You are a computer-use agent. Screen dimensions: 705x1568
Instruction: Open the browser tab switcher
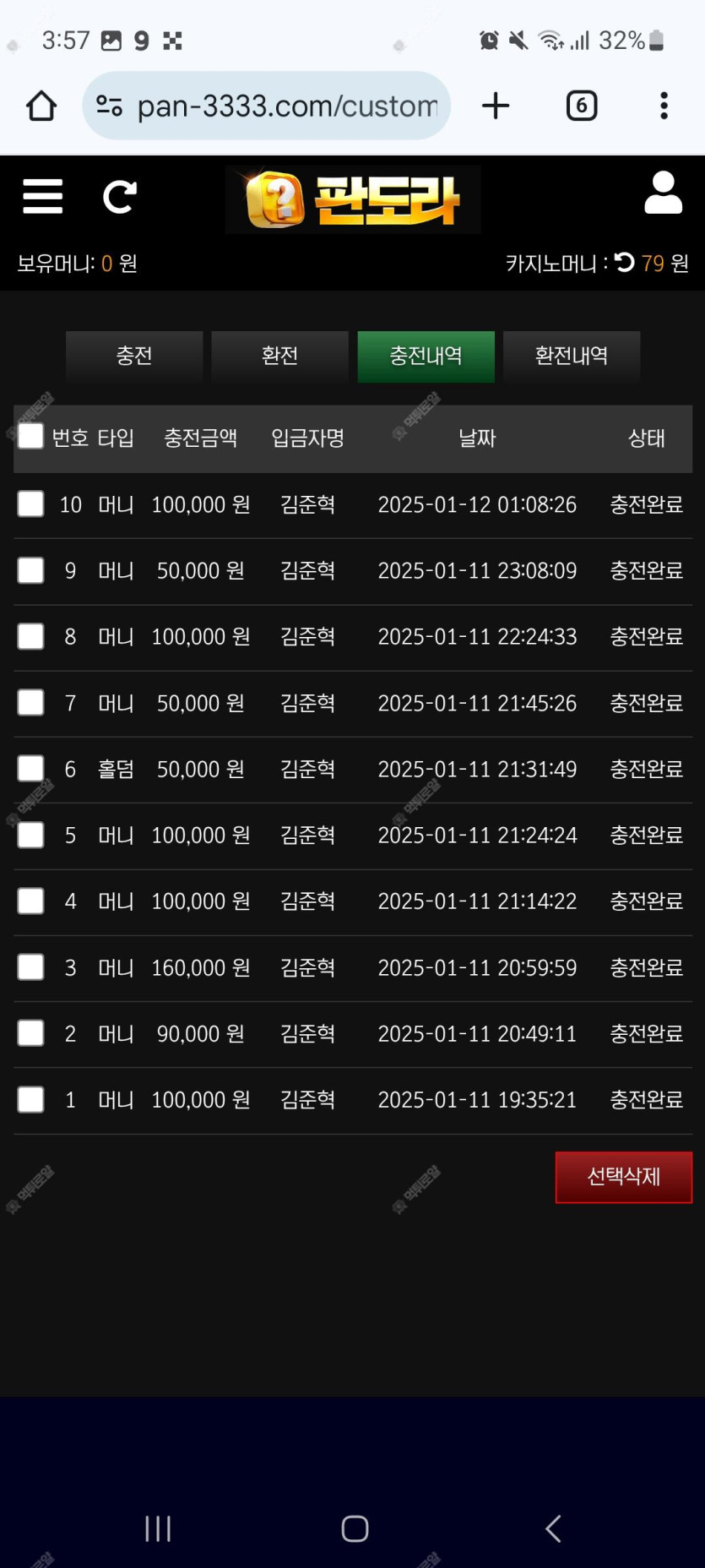tap(582, 106)
